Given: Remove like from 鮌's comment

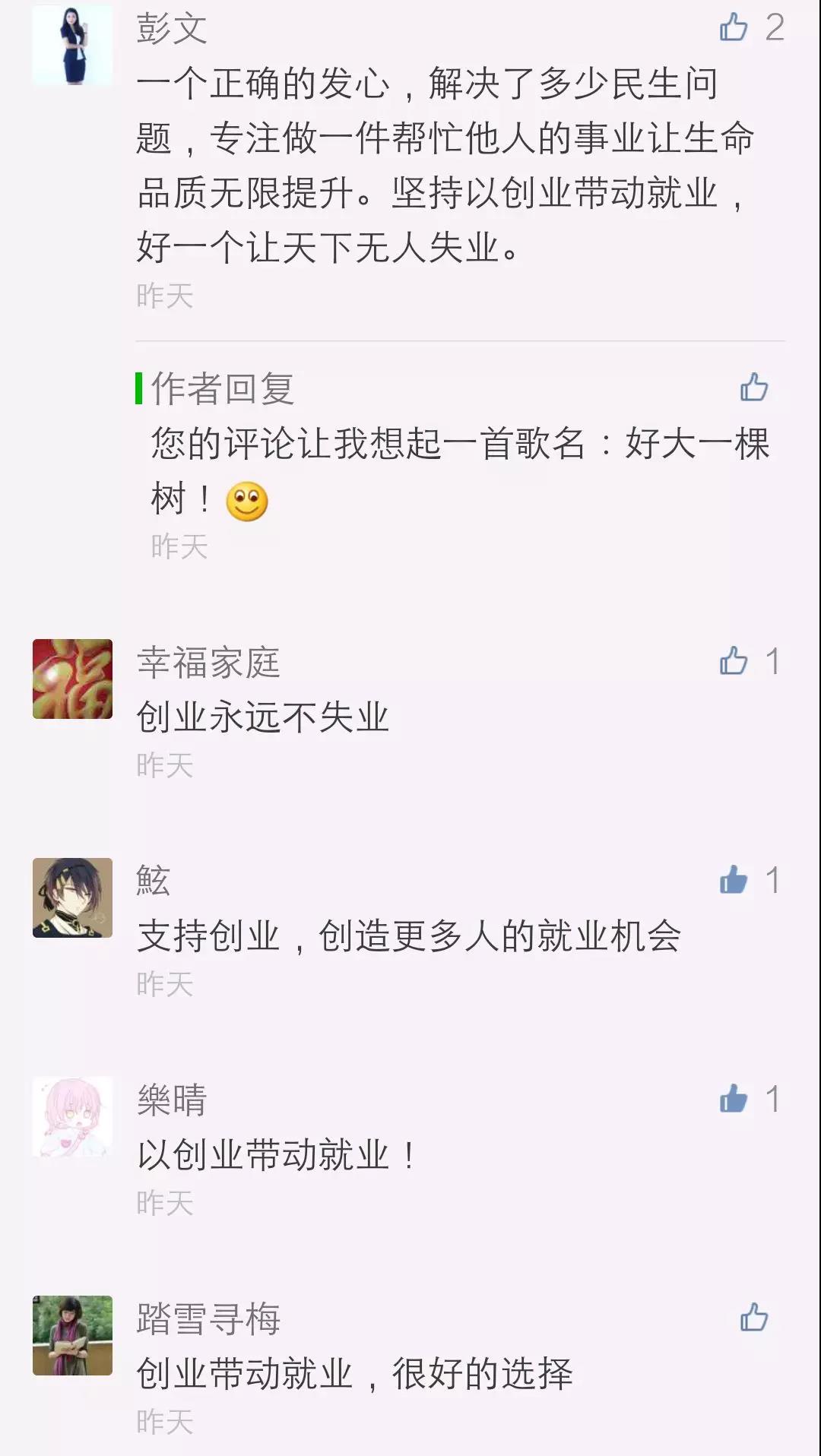Looking at the screenshot, I should coord(734,880).
